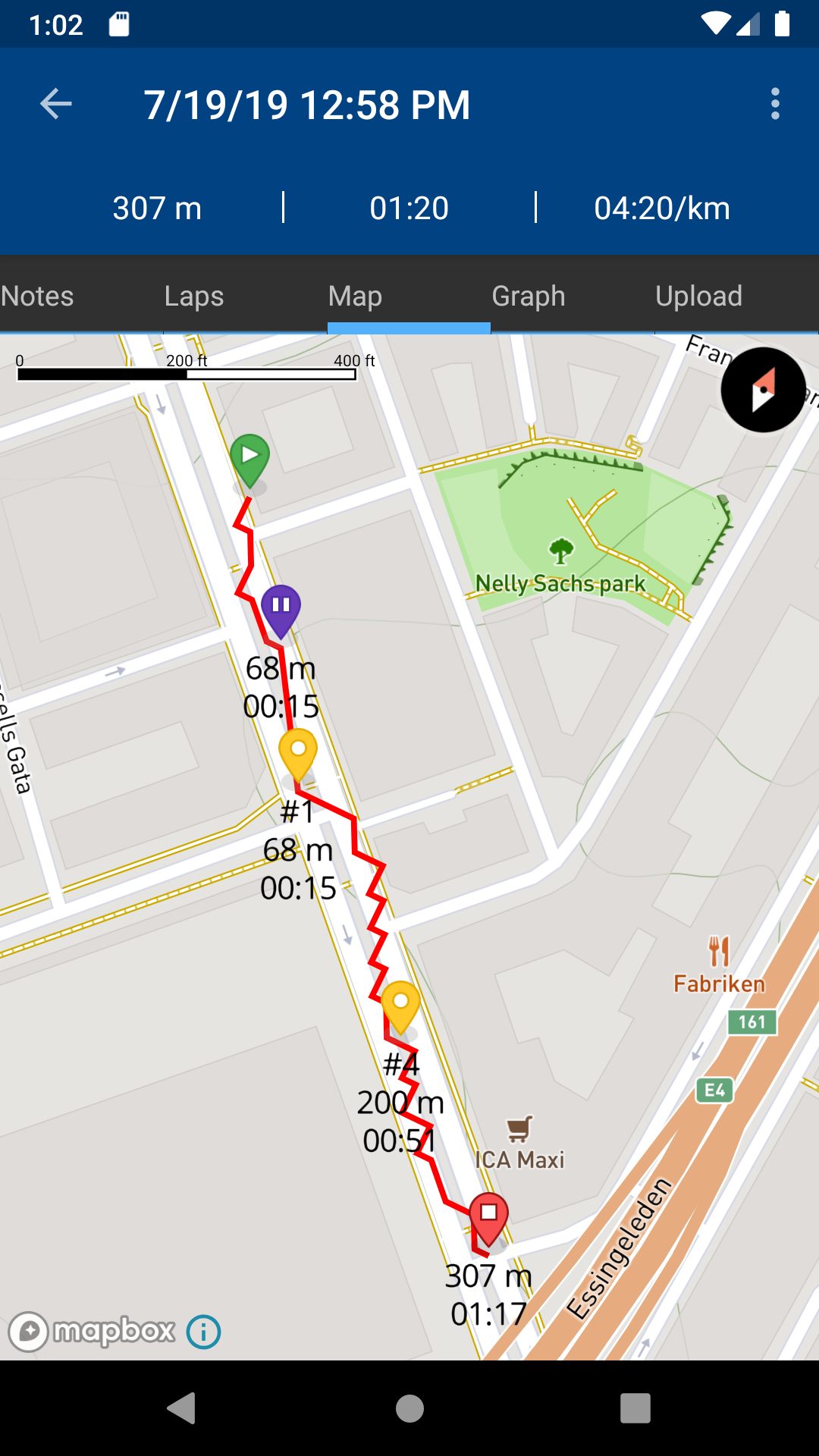Open recent apps from navigation bar
Image resolution: width=819 pixels, height=1456 pixels.
click(x=635, y=1408)
